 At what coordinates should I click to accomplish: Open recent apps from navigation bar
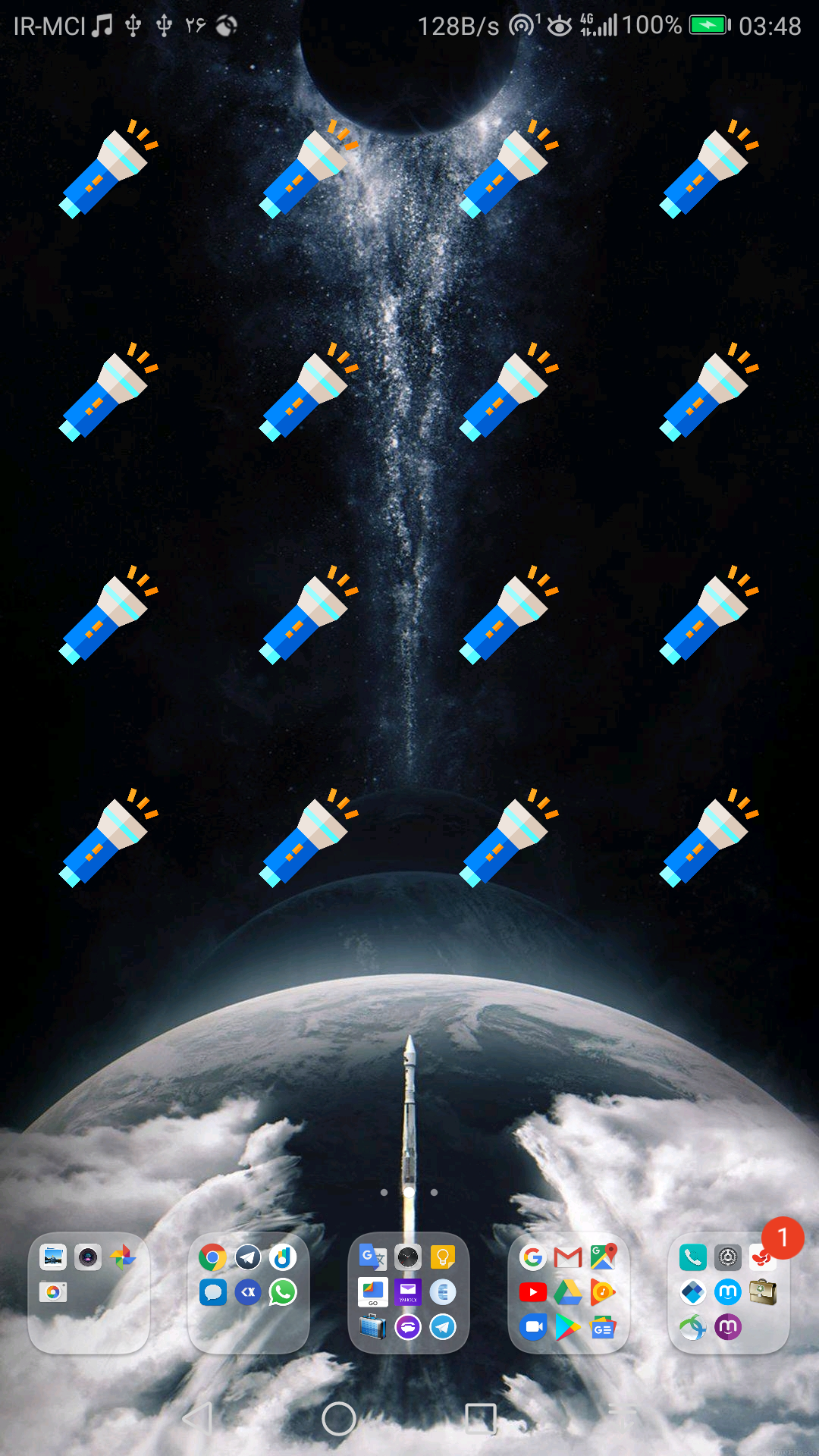coord(480,1418)
